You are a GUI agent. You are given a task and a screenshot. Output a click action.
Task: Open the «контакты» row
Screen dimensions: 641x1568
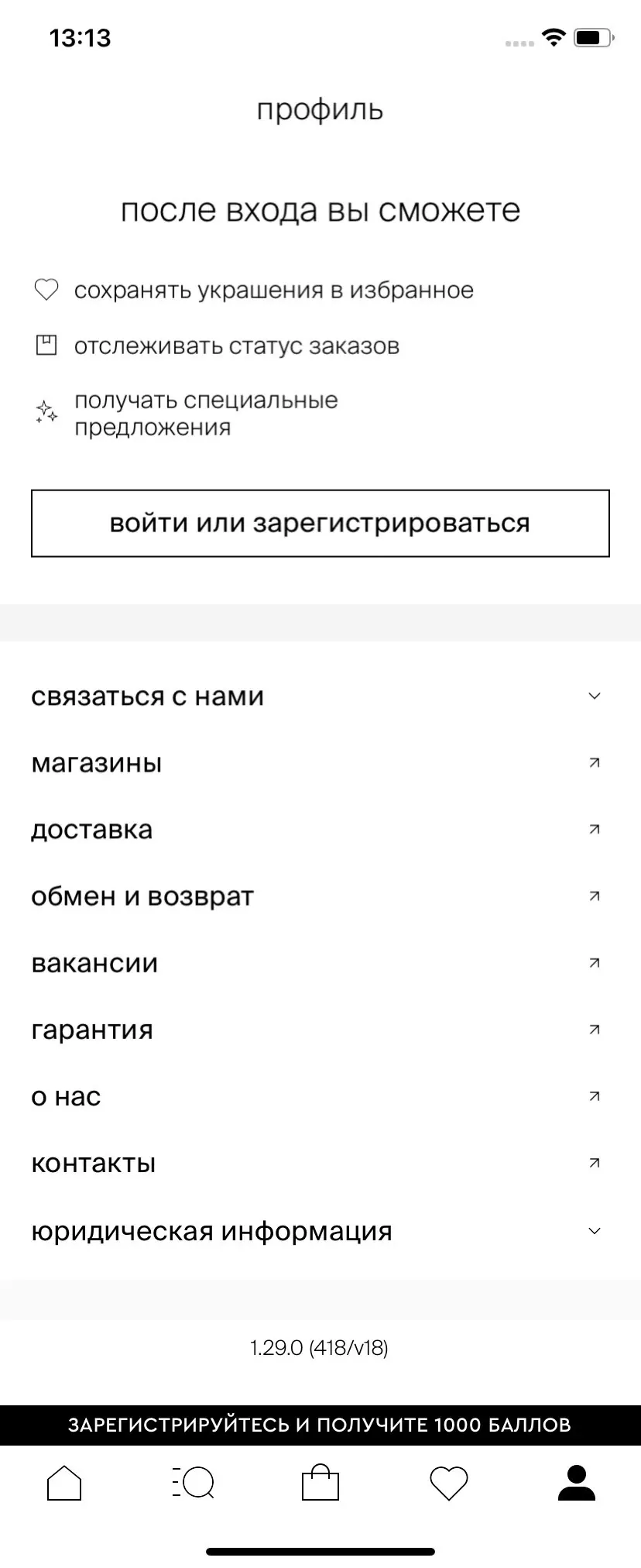pos(320,1163)
